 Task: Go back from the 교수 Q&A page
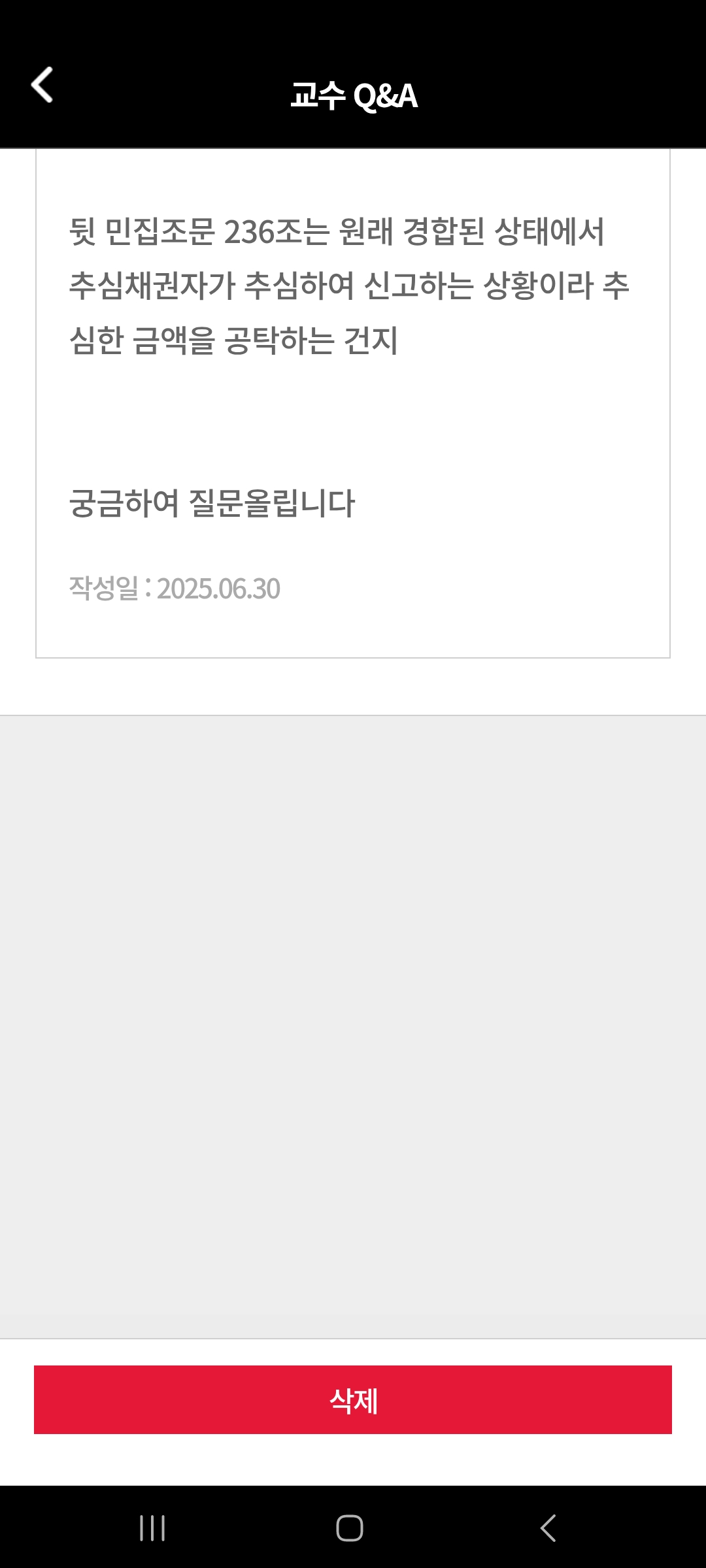[x=42, y=85]
